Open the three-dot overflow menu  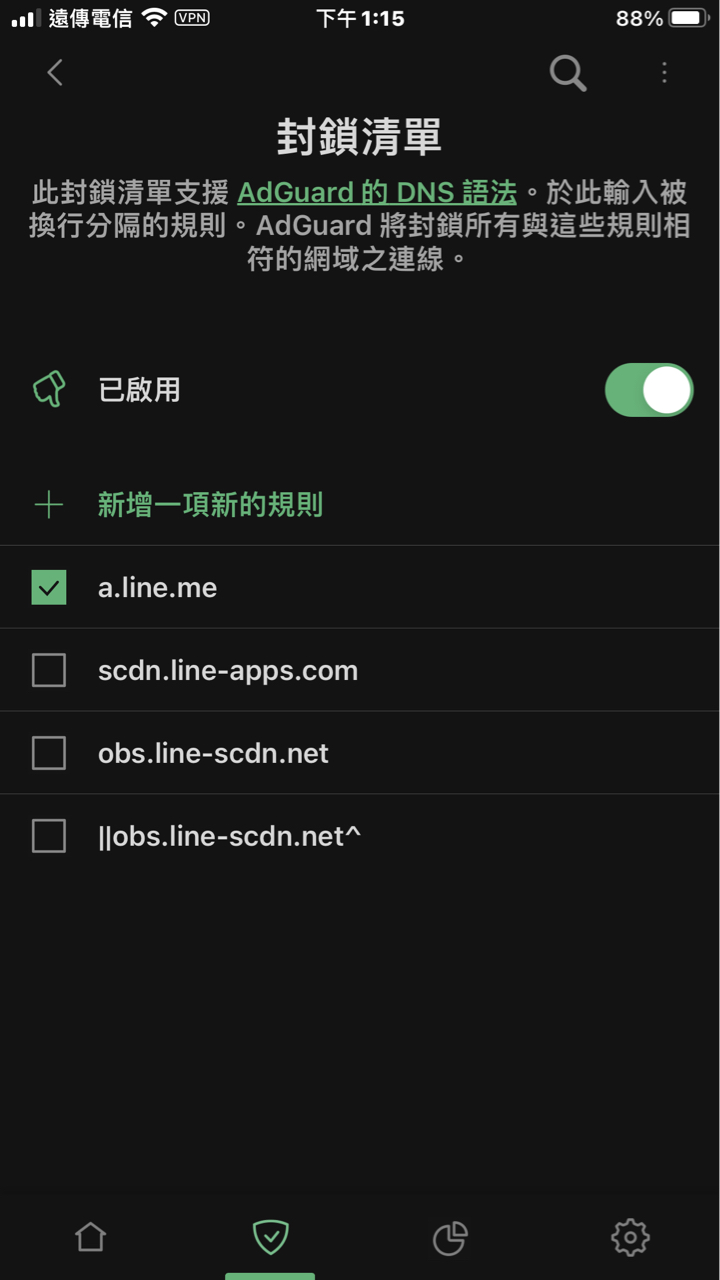(x=664, y=72)
